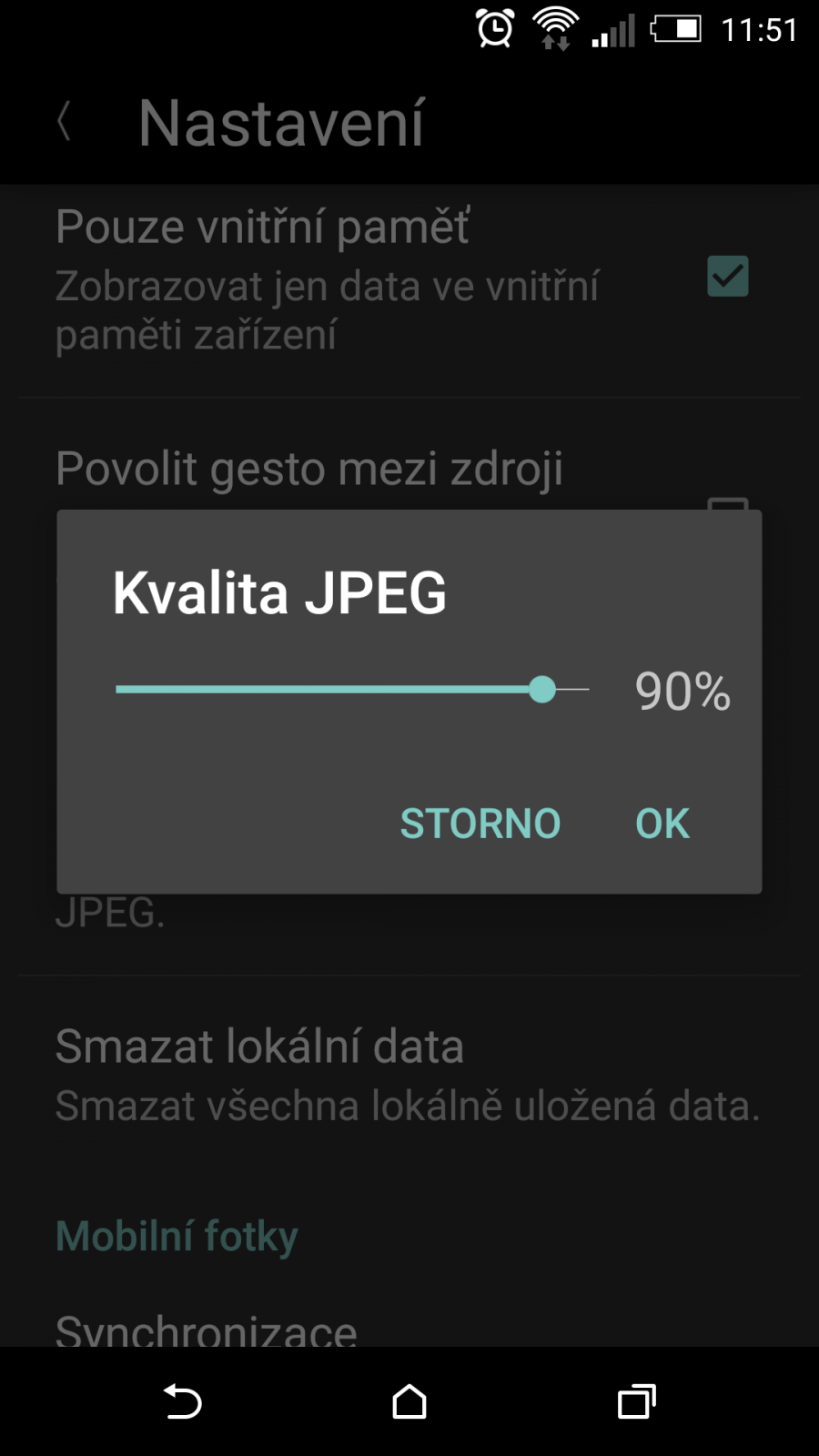Screen dimensions: 819x1456
Task: Go to the home screen
Action: click(x=409, y=1401)
